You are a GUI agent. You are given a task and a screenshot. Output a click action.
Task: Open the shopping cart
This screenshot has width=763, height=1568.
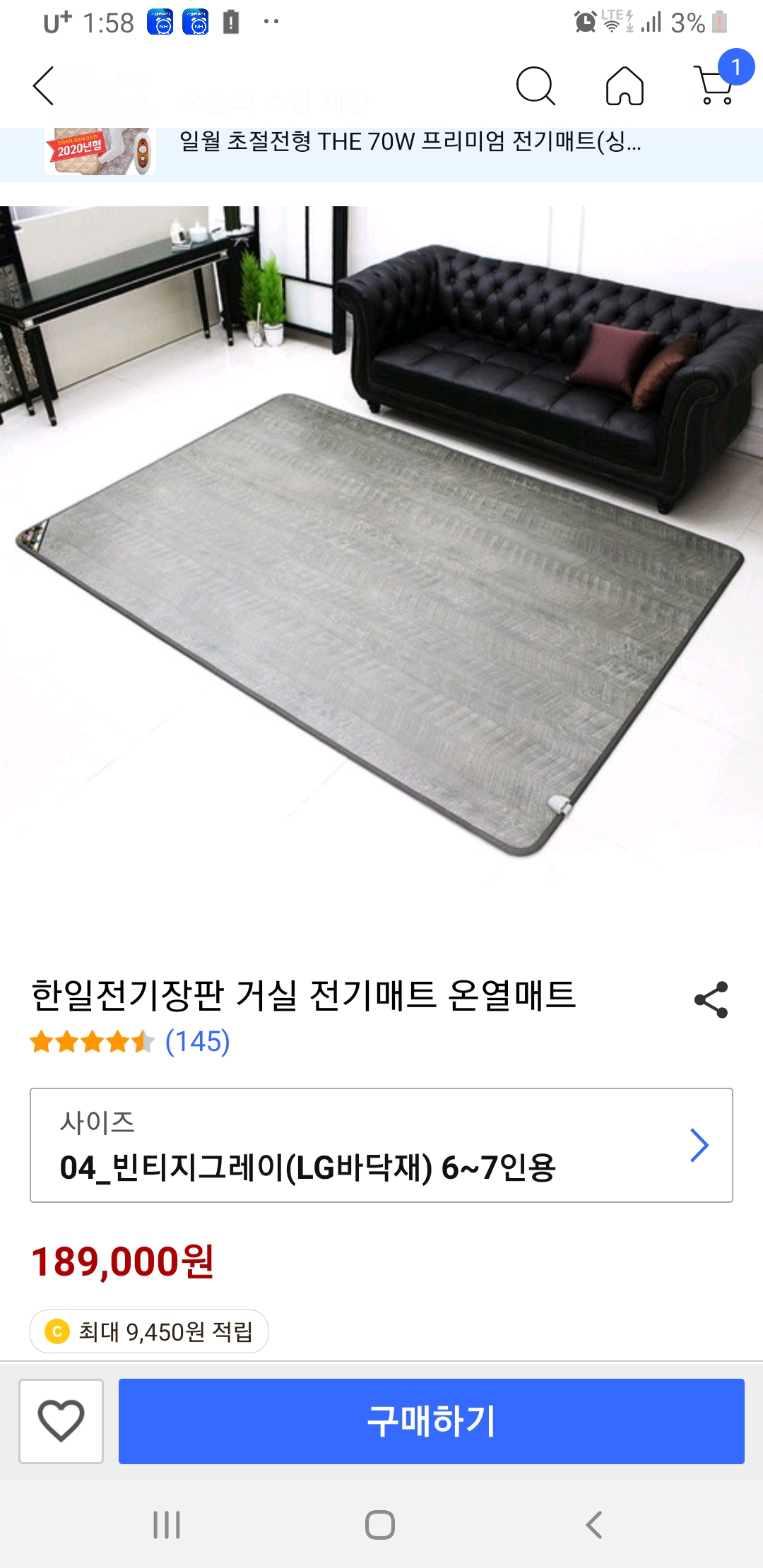tap(715, 85)
